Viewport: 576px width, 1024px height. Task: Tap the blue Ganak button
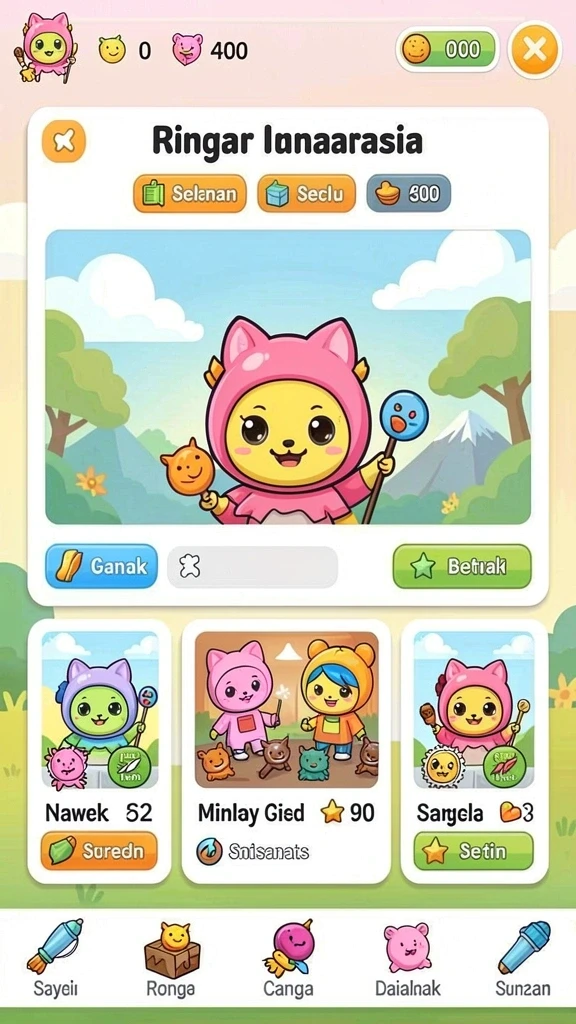tap(102, 566)
